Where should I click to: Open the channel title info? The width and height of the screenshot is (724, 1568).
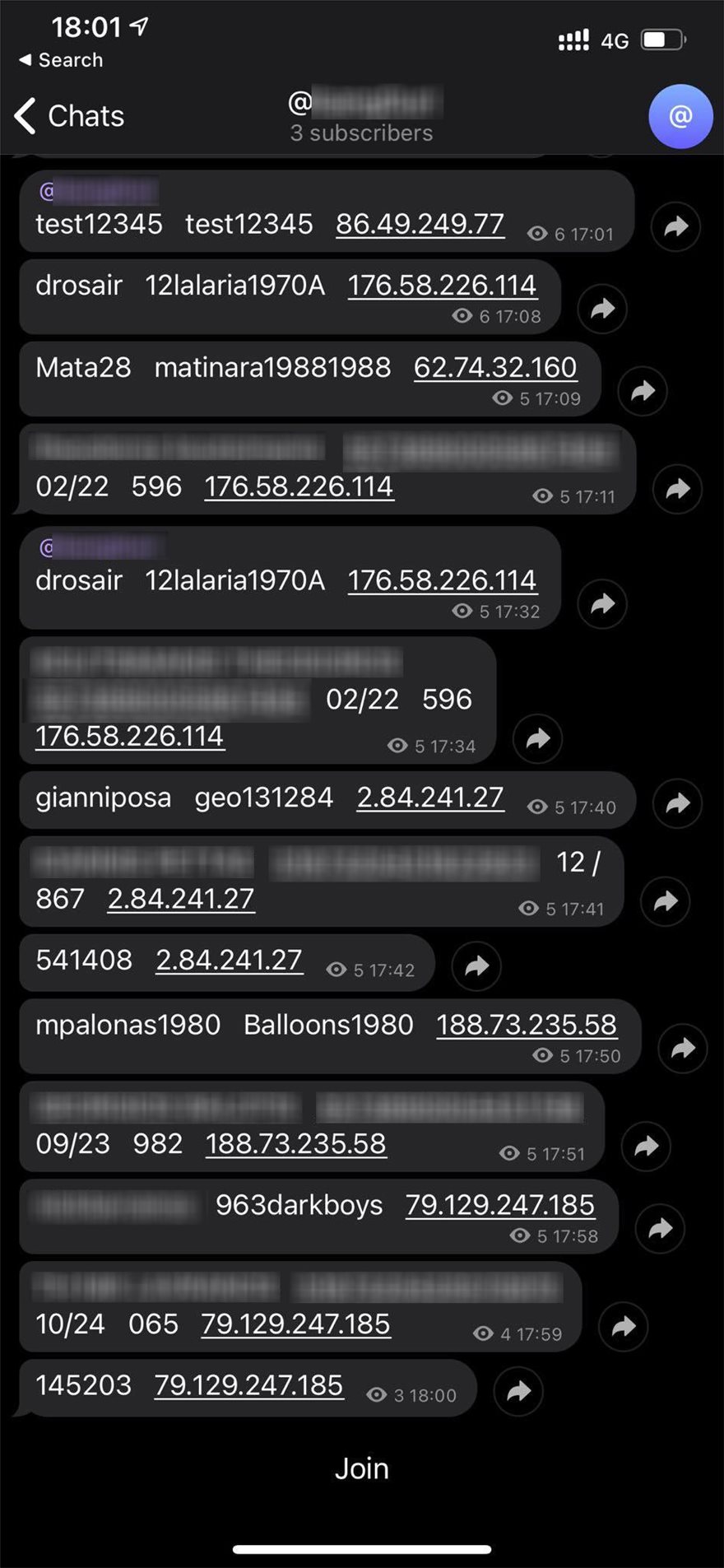(x=362, y=116)
